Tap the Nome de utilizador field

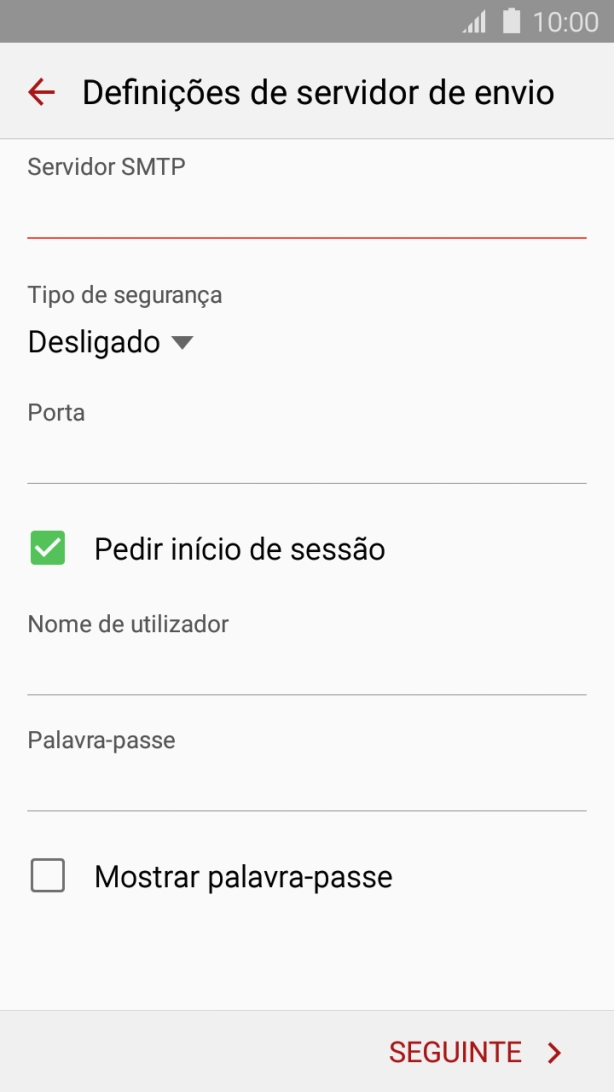306,669
